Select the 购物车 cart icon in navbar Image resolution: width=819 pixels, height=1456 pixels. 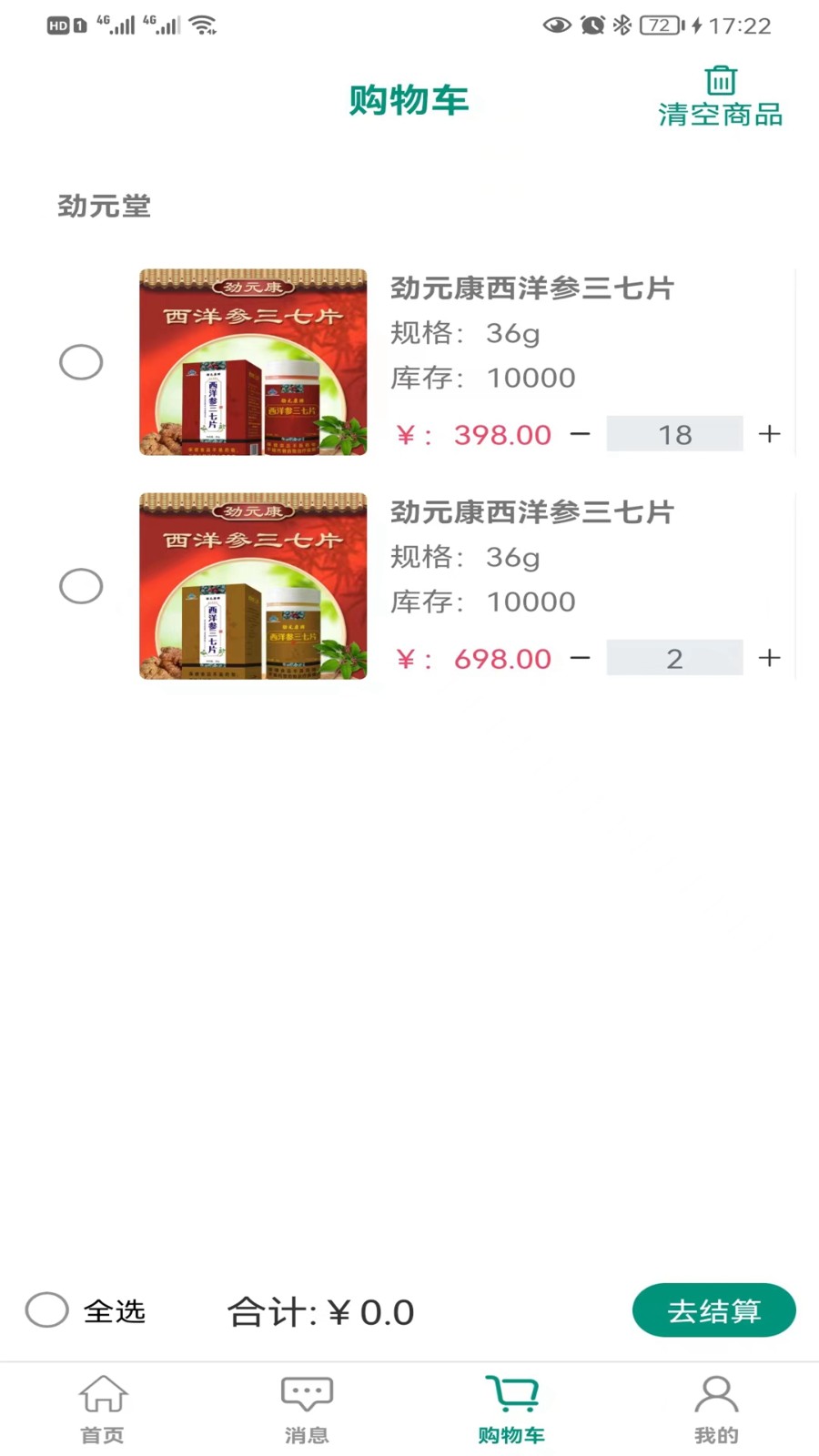tap(511, 1392)
